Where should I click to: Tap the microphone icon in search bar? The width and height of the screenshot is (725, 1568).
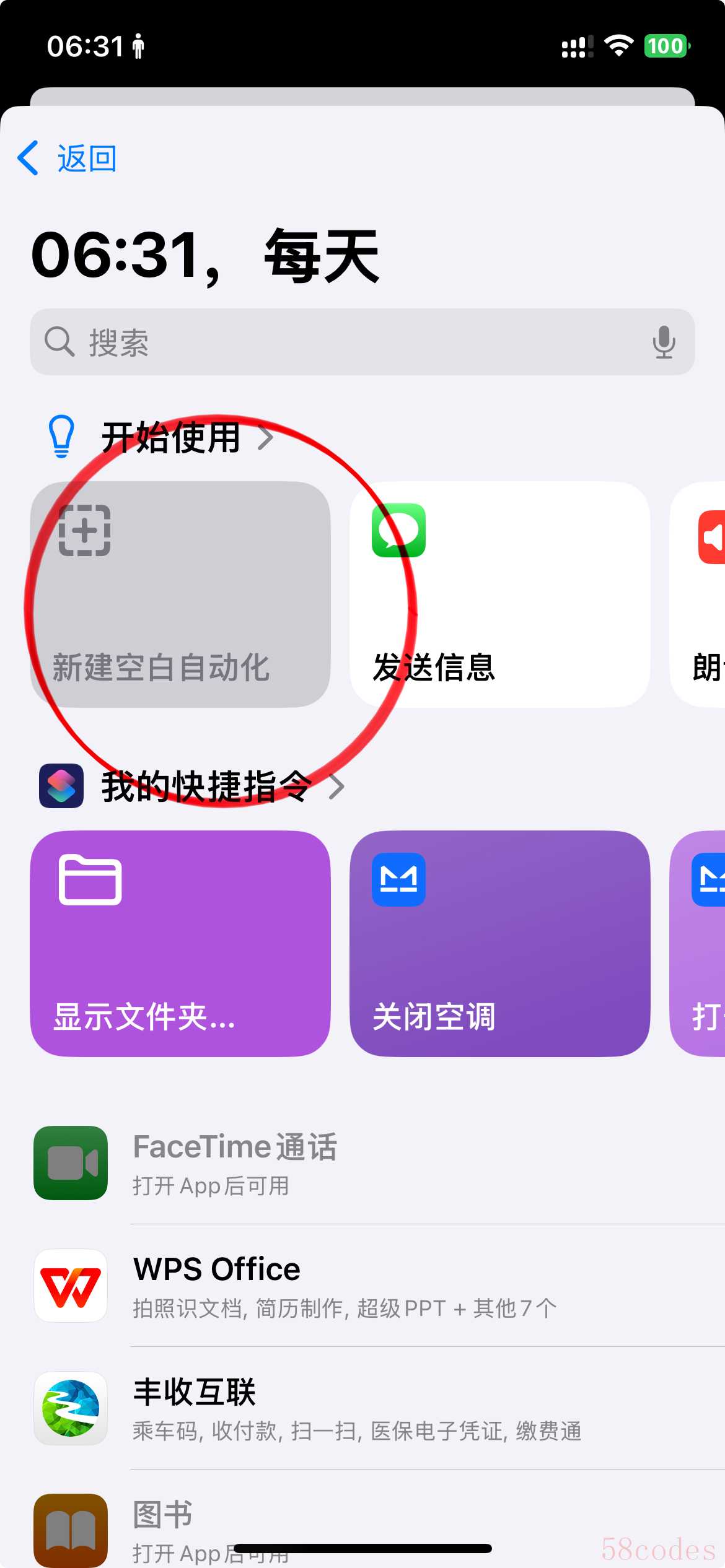(663, 342)
